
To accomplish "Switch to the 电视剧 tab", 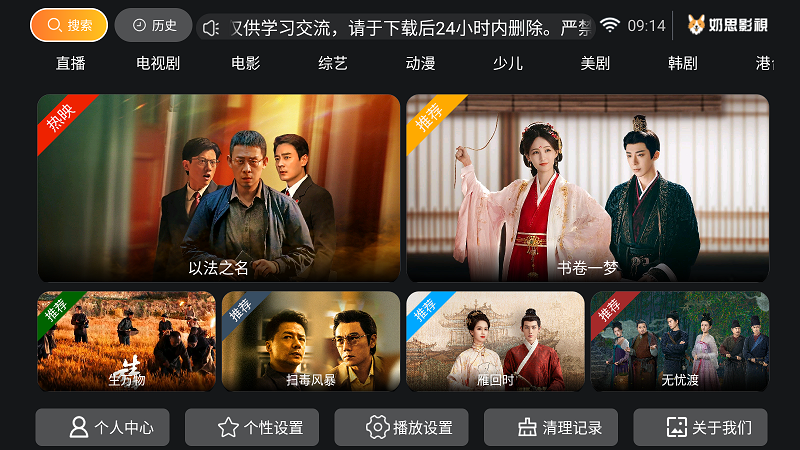I will [x=158, y=64].
